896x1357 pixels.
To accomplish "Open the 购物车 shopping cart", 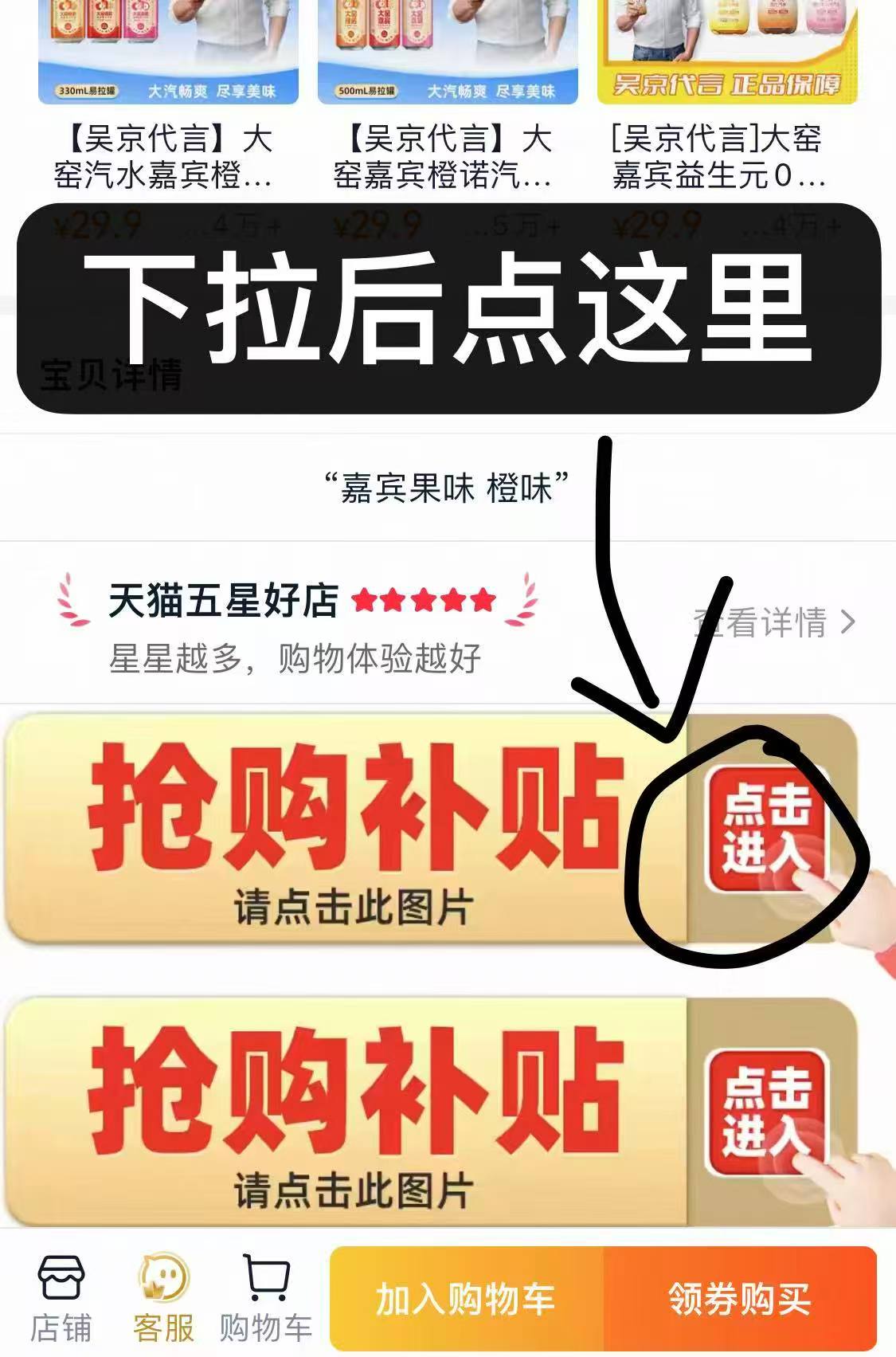I will click(266, 1300).
